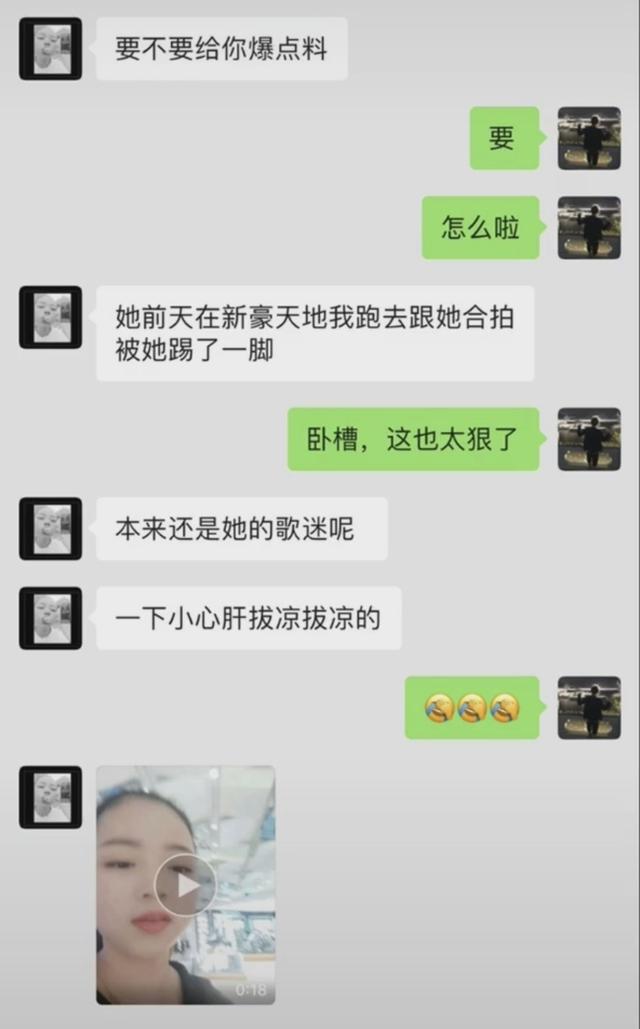640x1029 pixels.
Task: Open my avatar beside 卧槽，这也太狠了
Action: click(589, 439)
